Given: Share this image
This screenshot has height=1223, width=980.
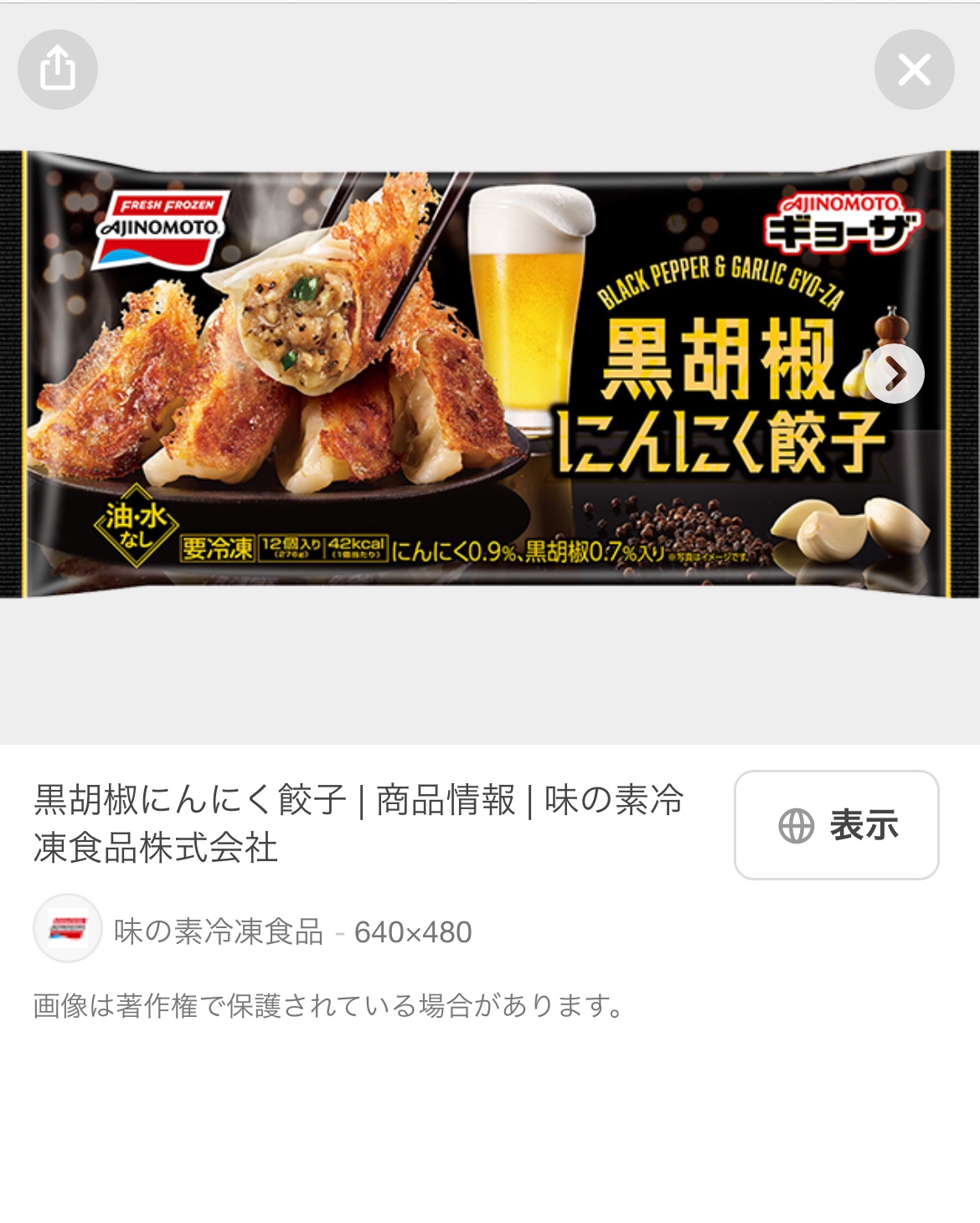Looking at the screenshot, I should pyautogui.click(x=57, y=69).
